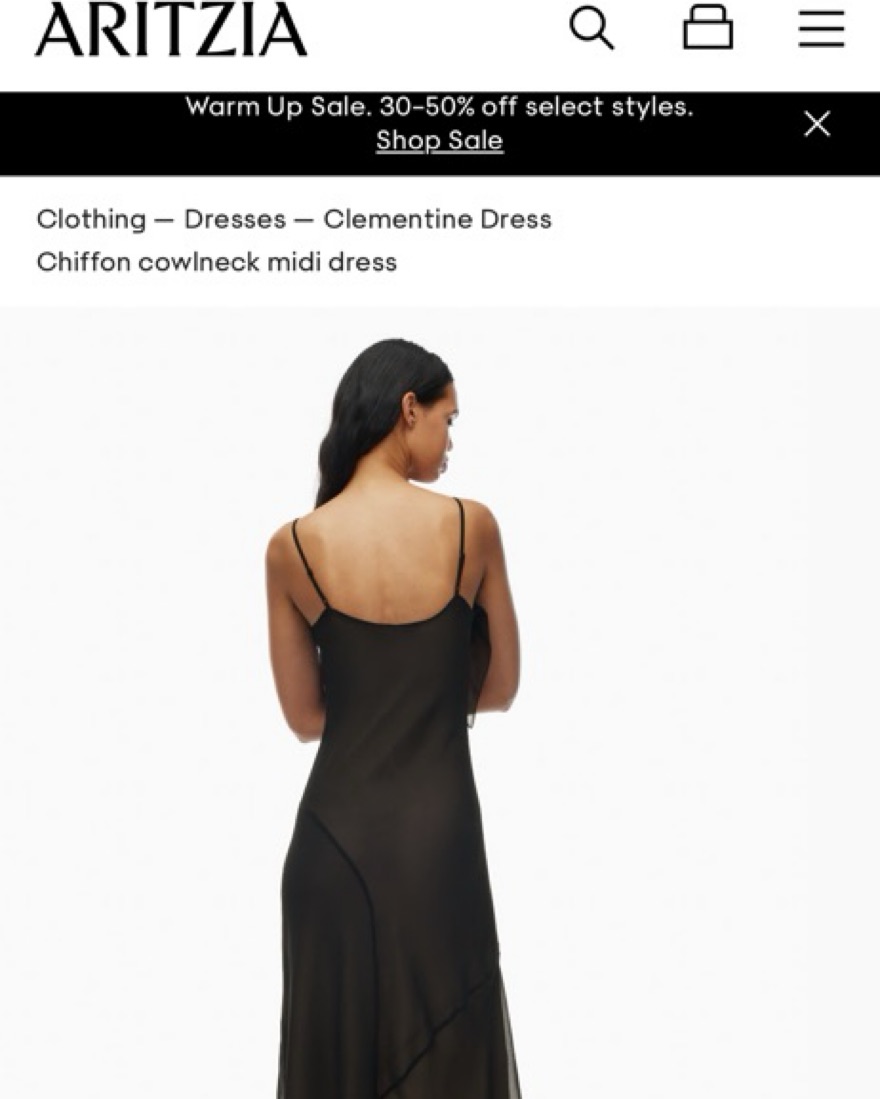Follow the Shop Sale link

pos(439,140)
